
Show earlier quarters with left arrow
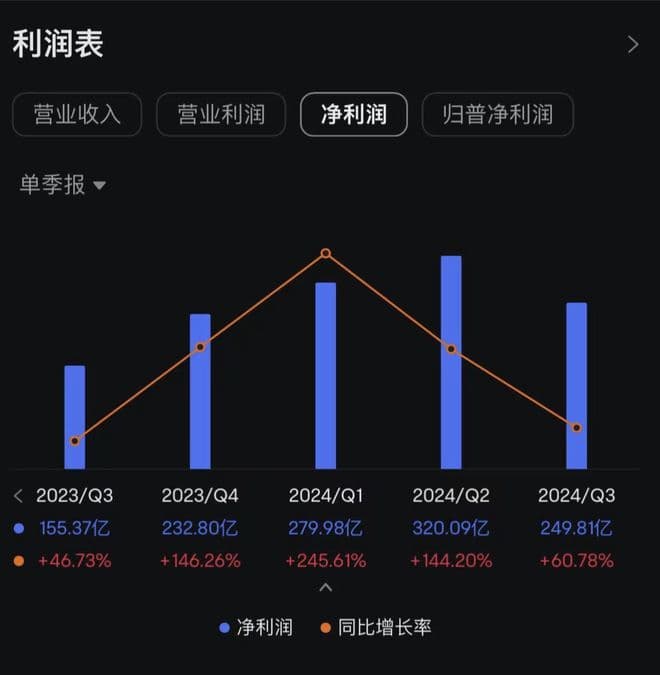point(18,496)
